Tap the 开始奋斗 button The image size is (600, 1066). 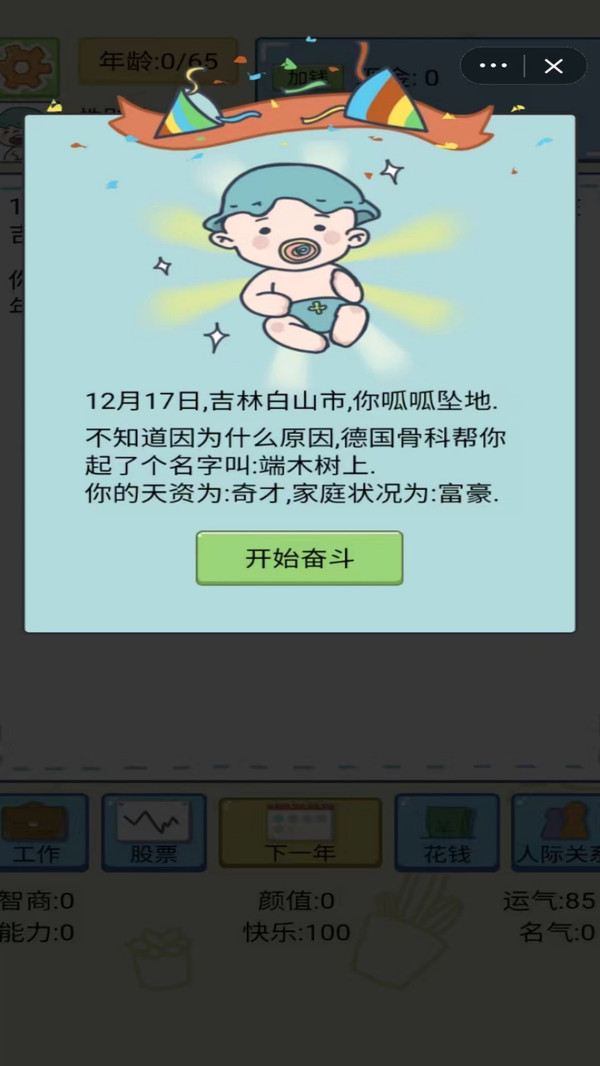[x=299, y=558]
